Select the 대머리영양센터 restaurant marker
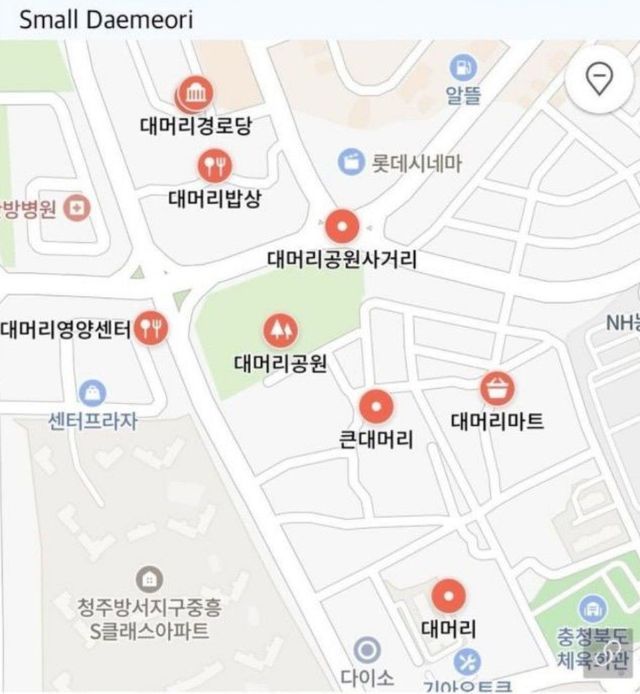The image size is (640, 694). [151, 328]
